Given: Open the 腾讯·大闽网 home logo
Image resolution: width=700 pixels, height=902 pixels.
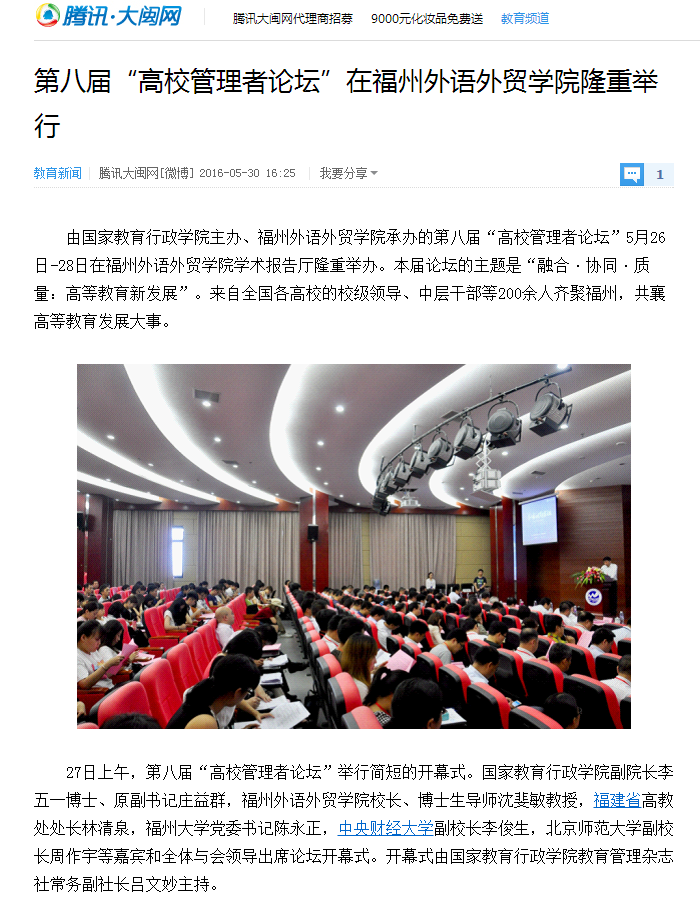Looking at the screenshot, I should point(108,17).
